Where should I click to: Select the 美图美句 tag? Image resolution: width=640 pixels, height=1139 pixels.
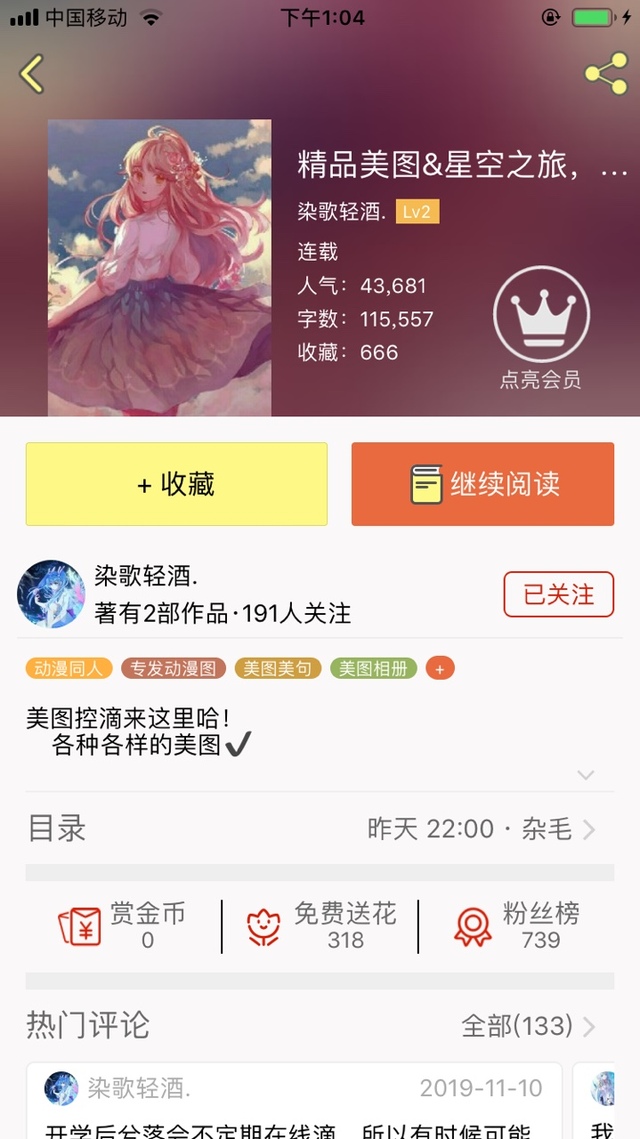click(277, 668)
